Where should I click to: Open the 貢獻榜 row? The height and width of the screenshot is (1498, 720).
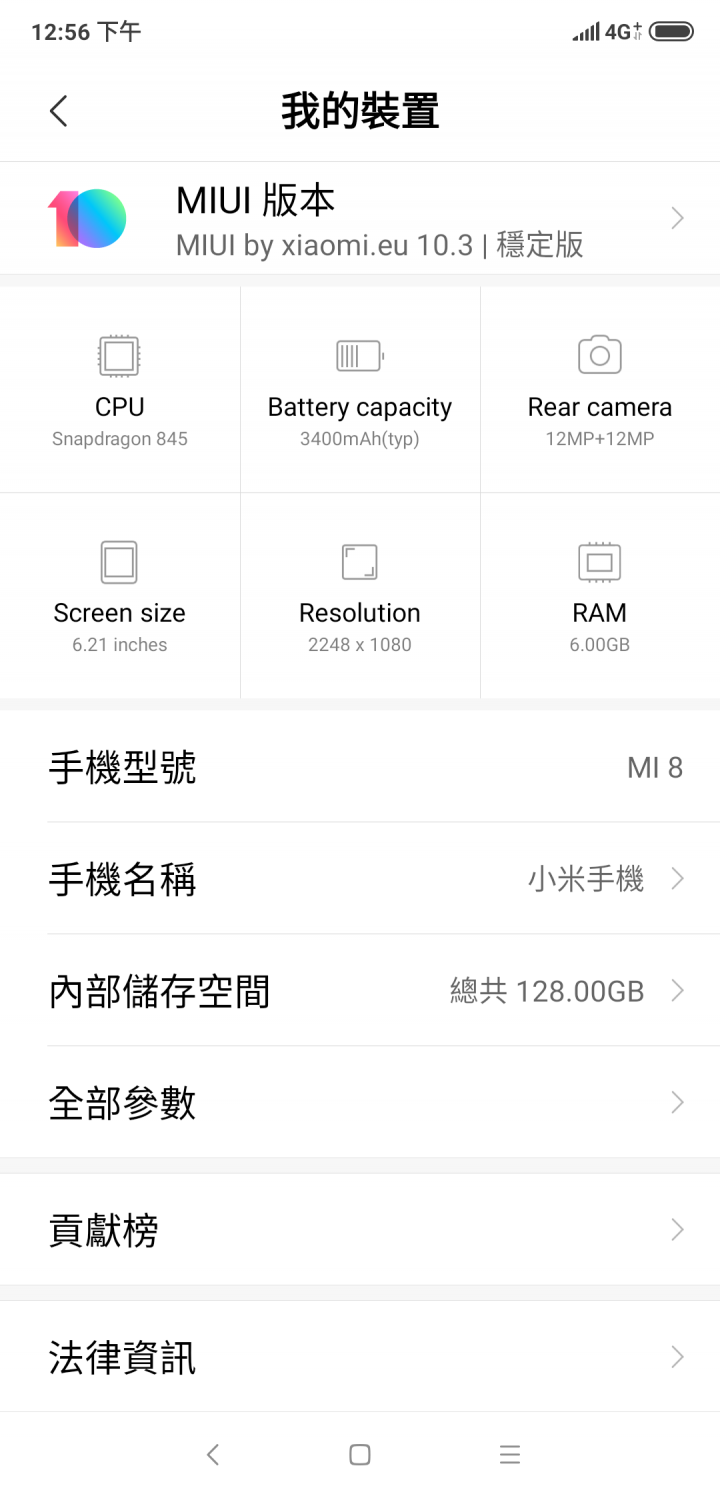(x=360, y=1230)
